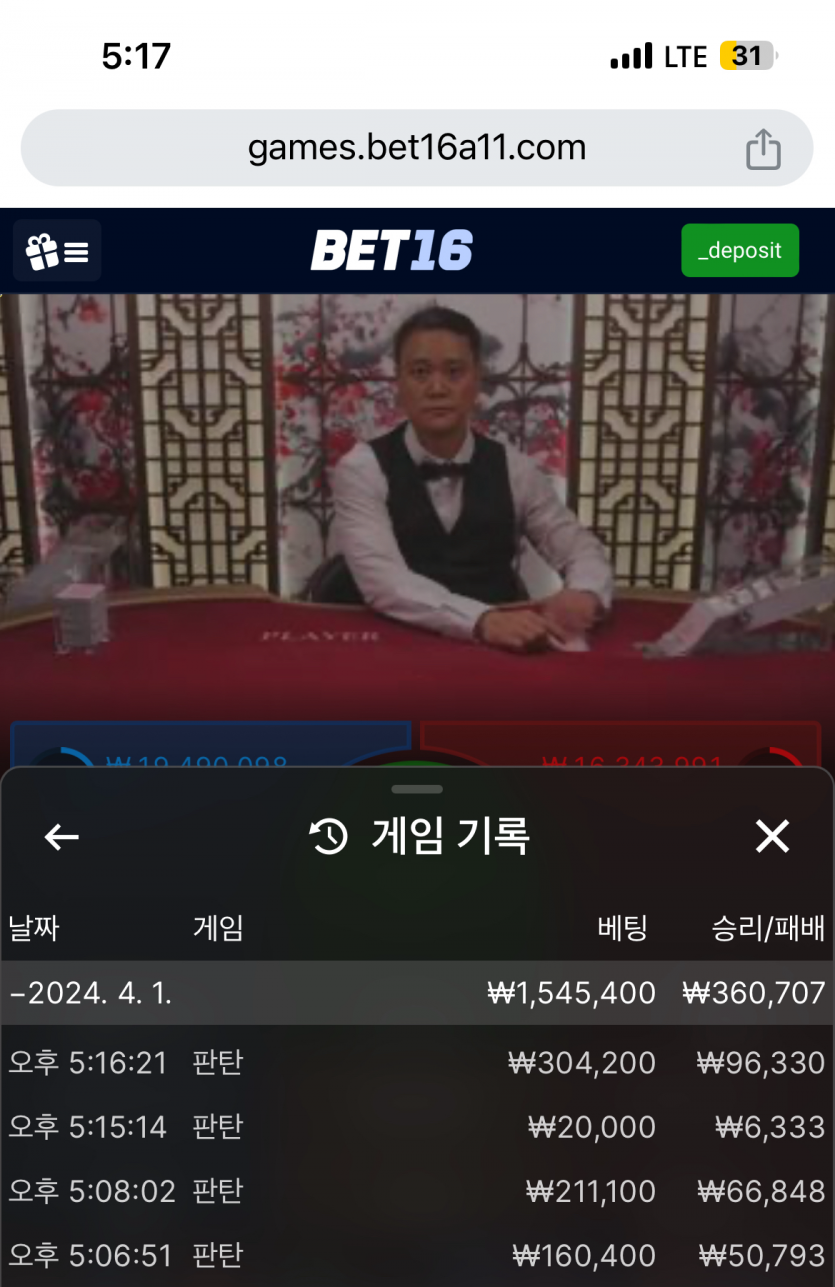Tap the share icon in the address bar
835x1287 pixels.
click(763, 150)
